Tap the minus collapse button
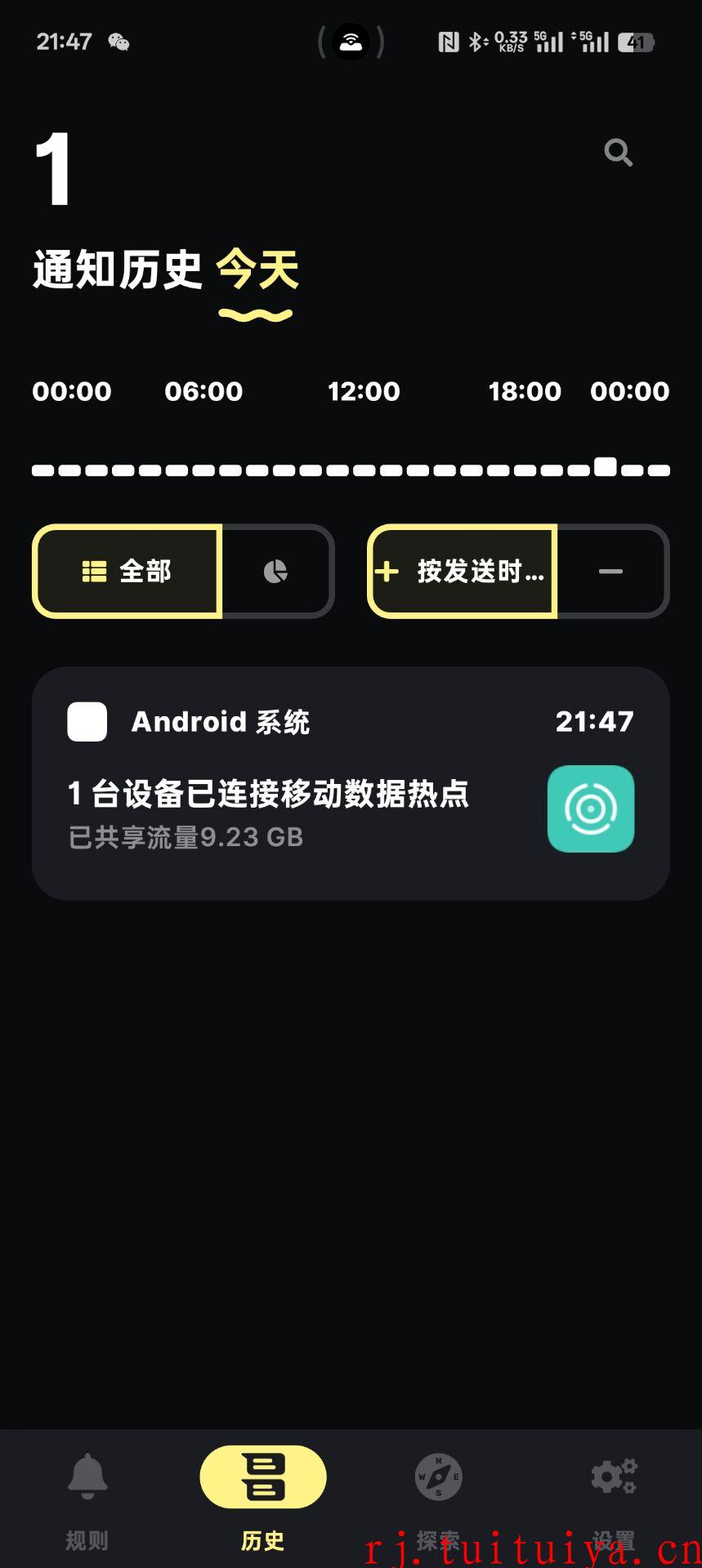The height and width of the screenshot is (1568, 702). (611, 571)
